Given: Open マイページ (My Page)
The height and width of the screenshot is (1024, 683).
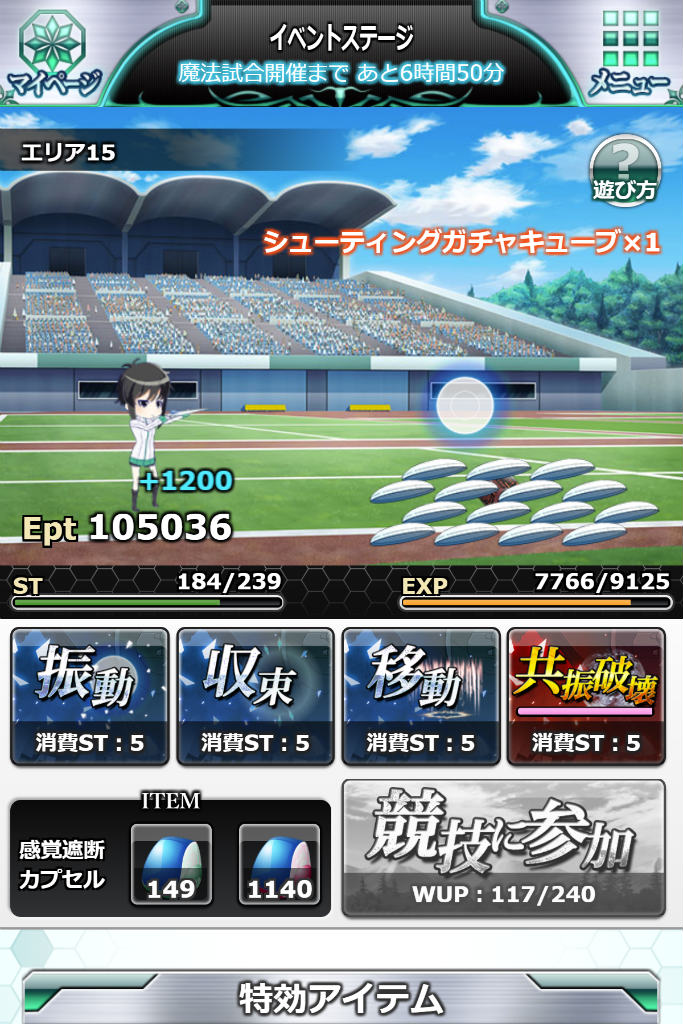Looking at the screenshot, I should tap(56, 55).
